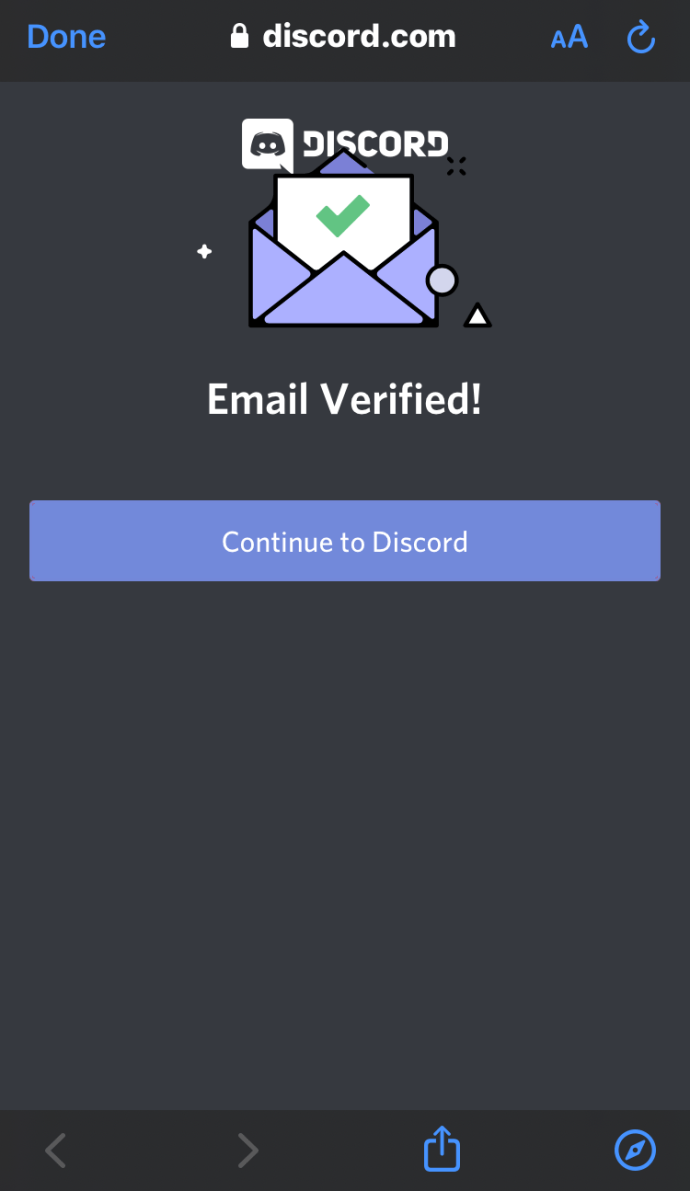Tap Continue to Discord button
The image size is (690, 1191).
[x=344, y=541]
